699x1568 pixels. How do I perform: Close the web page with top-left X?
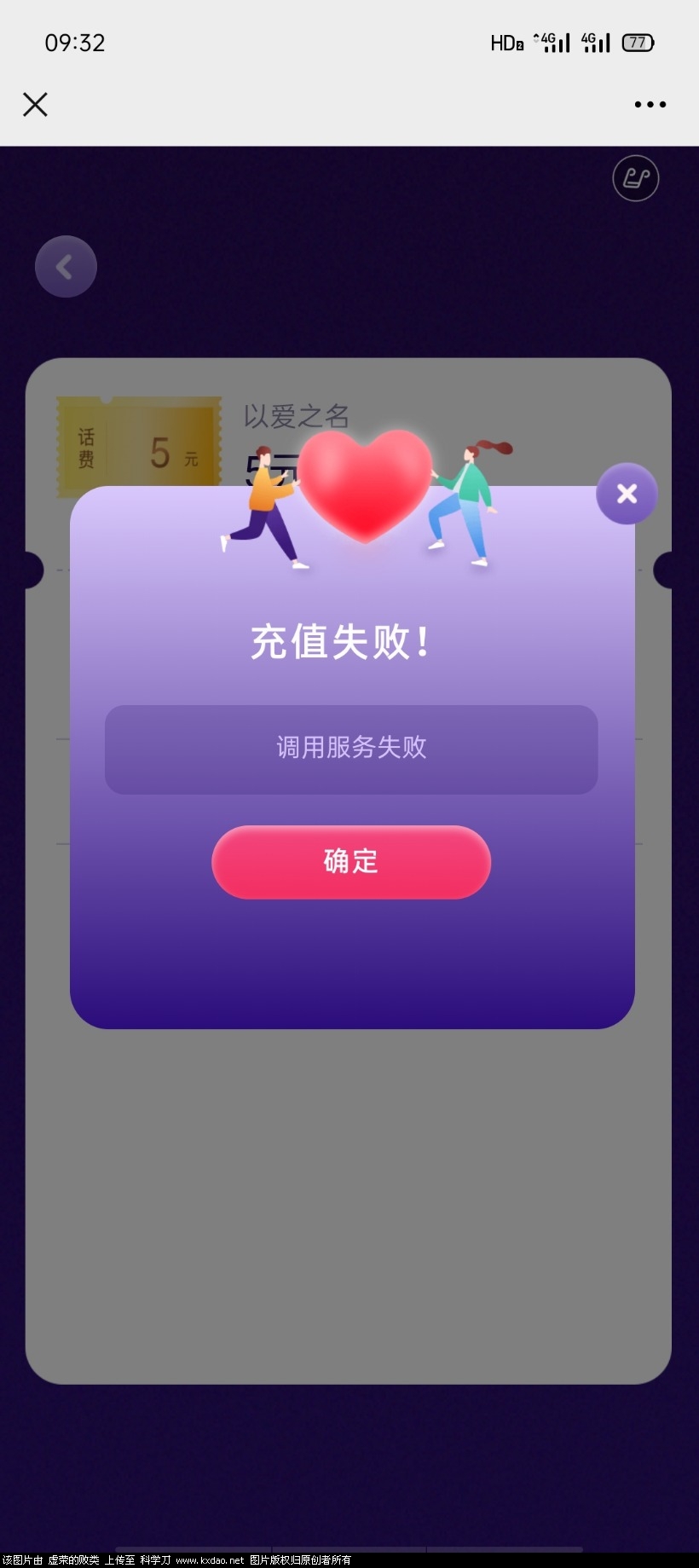pos(35,104)
